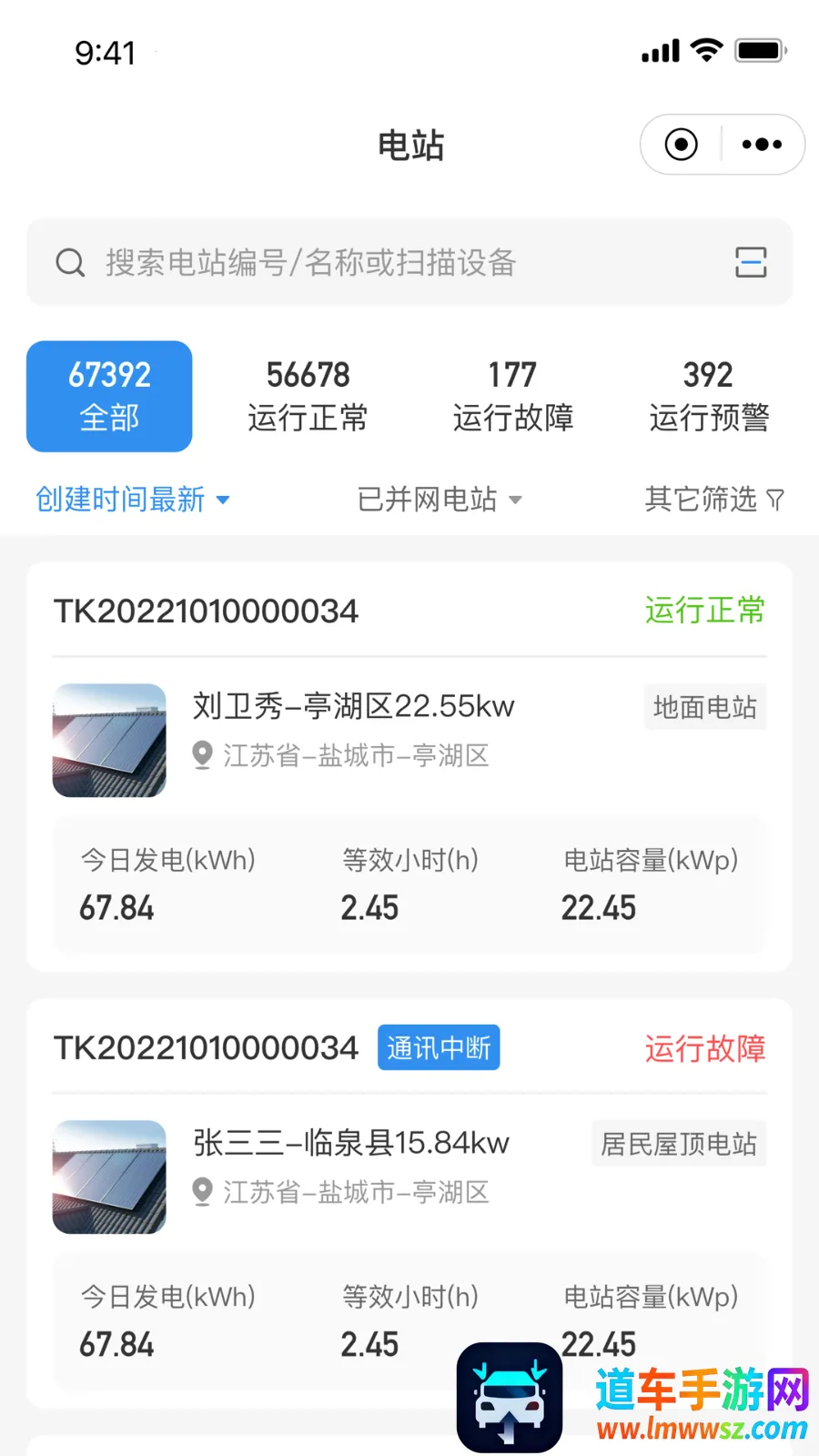
Task: Tap the search field for station number
Action: point(364,263)
